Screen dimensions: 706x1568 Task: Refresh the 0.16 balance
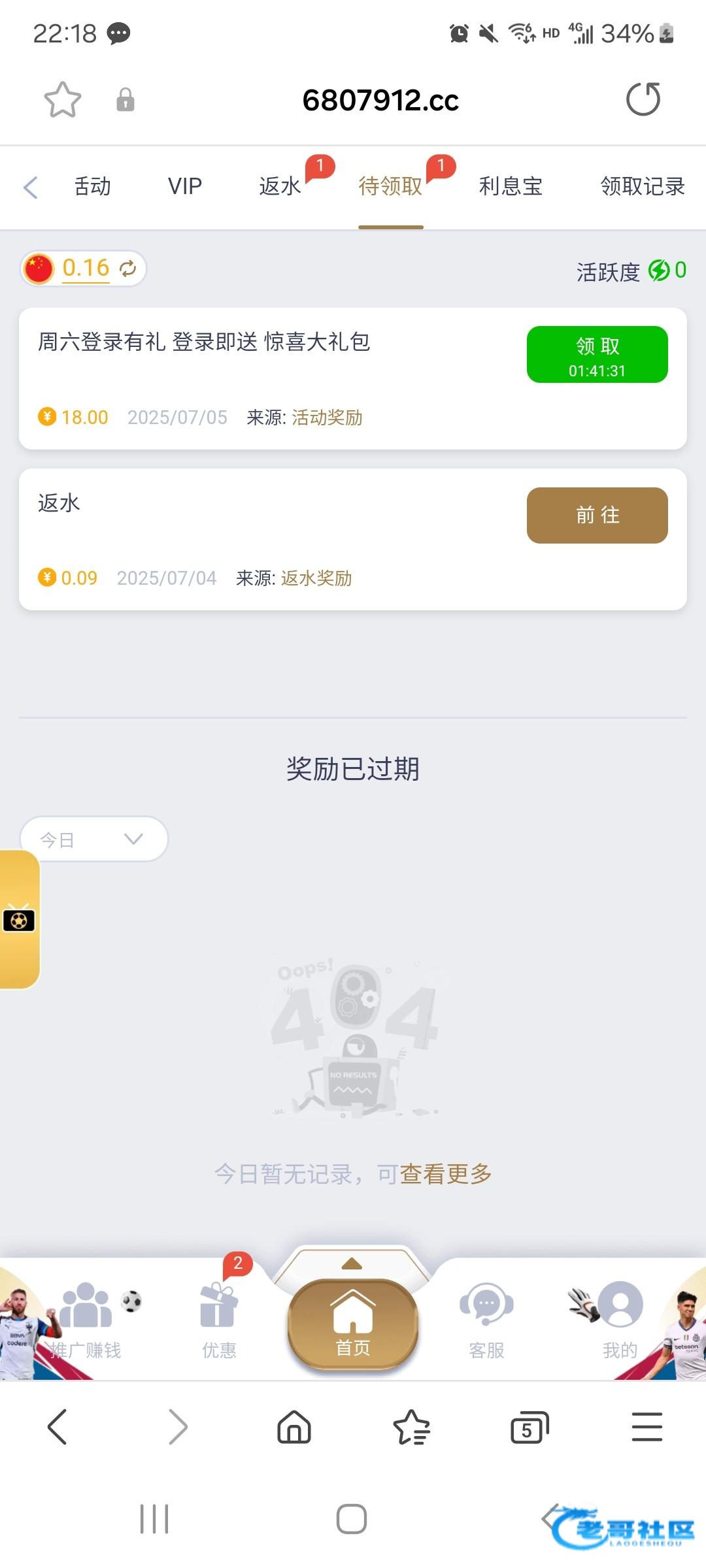[x=128, y=268]
